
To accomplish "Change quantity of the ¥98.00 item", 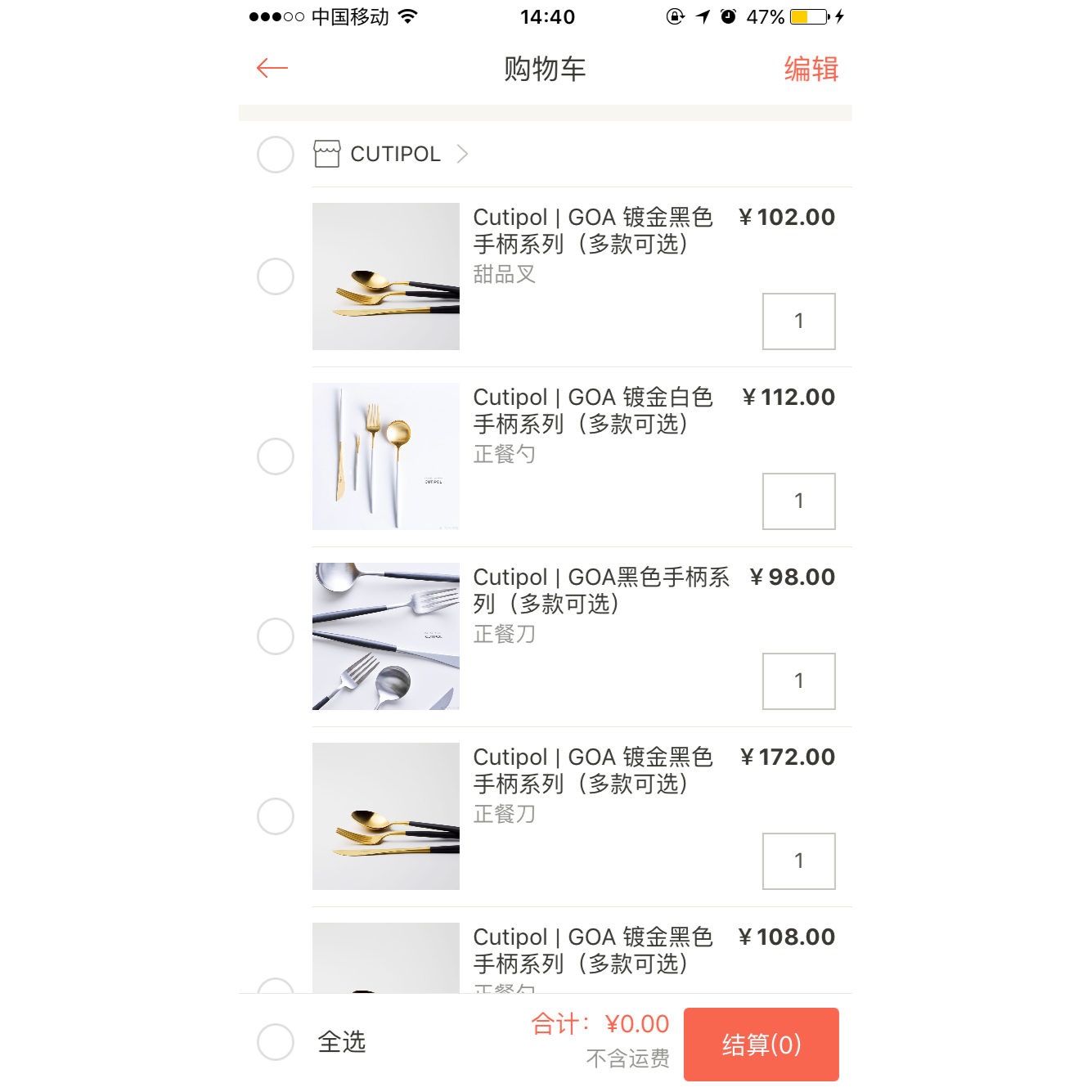I will 798,681.
